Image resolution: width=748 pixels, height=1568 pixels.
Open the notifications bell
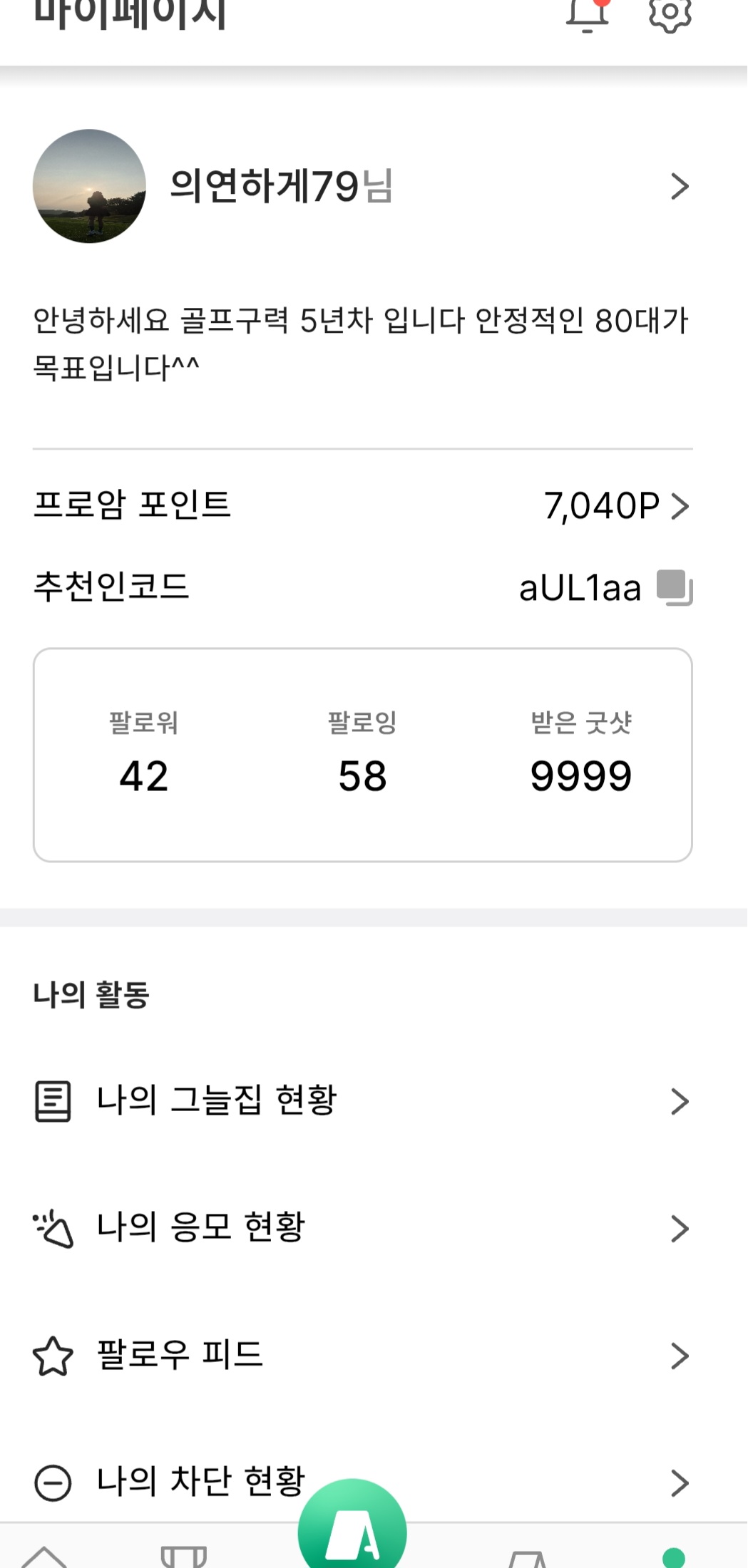click(x=588, y=16)
